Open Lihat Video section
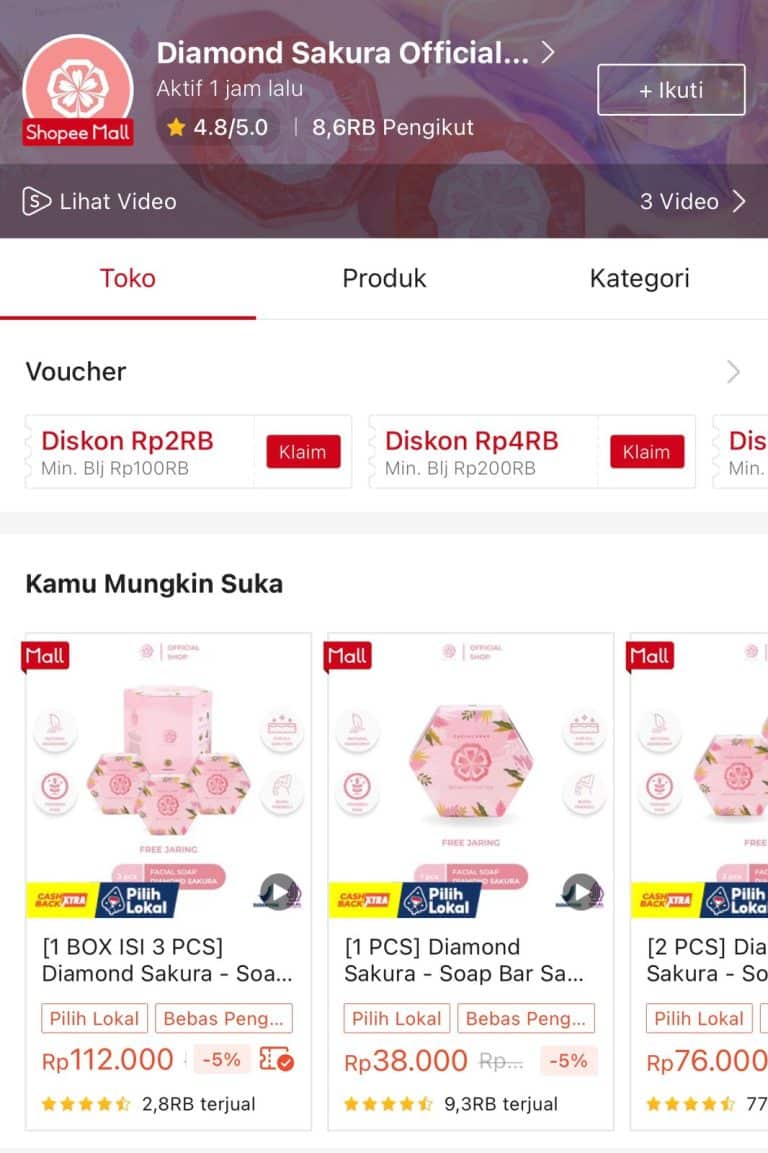The width and height of the screenshot is (768, 1153). tap(100, 202)
